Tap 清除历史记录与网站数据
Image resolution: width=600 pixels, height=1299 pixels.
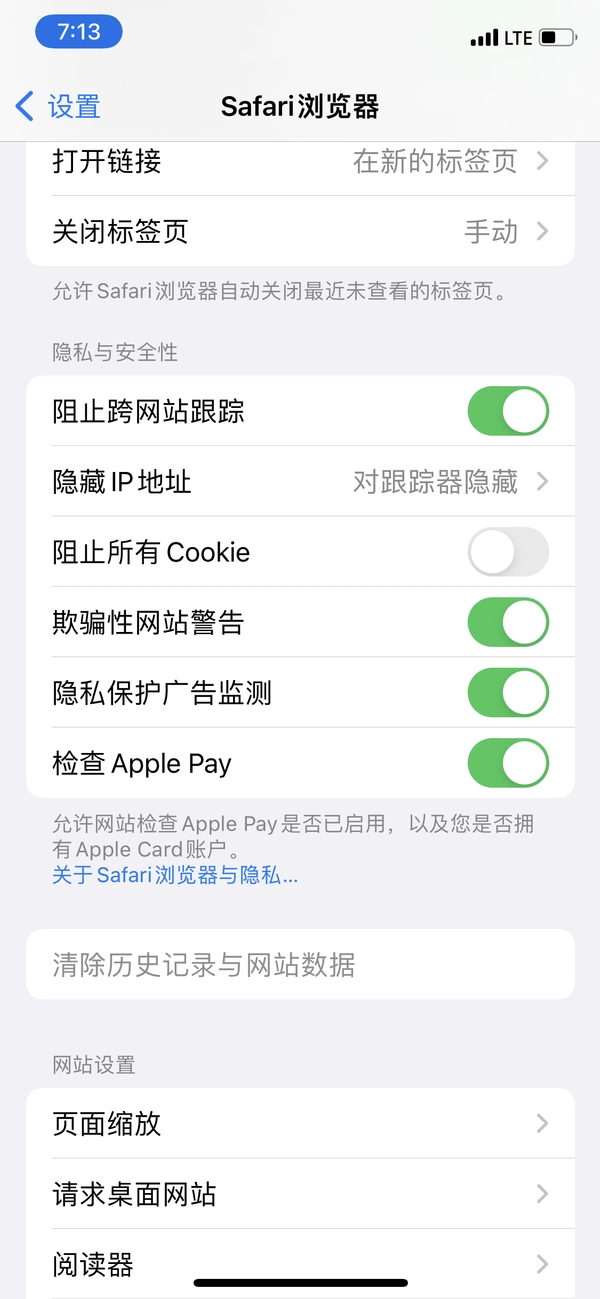(300, 965)
